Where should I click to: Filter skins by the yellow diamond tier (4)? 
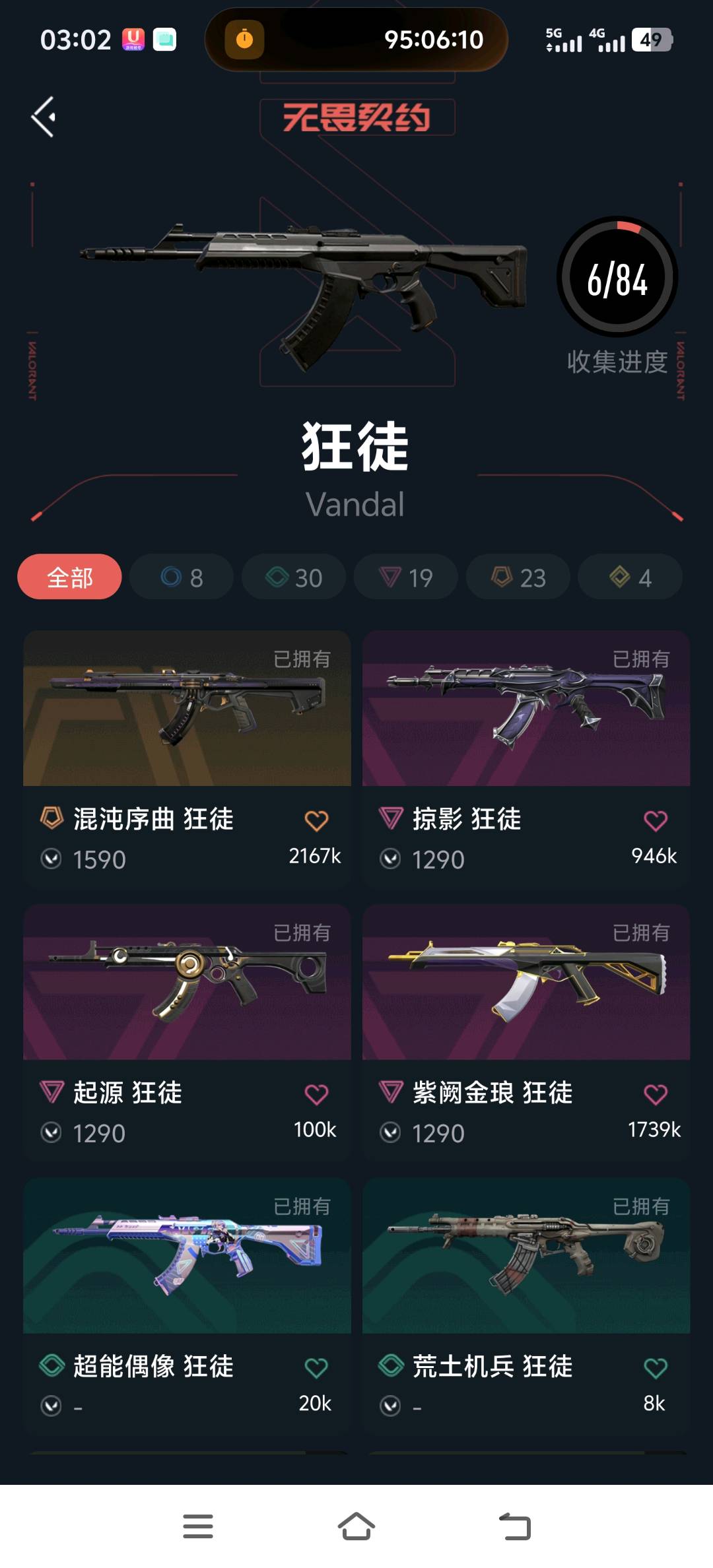tap(630, 577)
